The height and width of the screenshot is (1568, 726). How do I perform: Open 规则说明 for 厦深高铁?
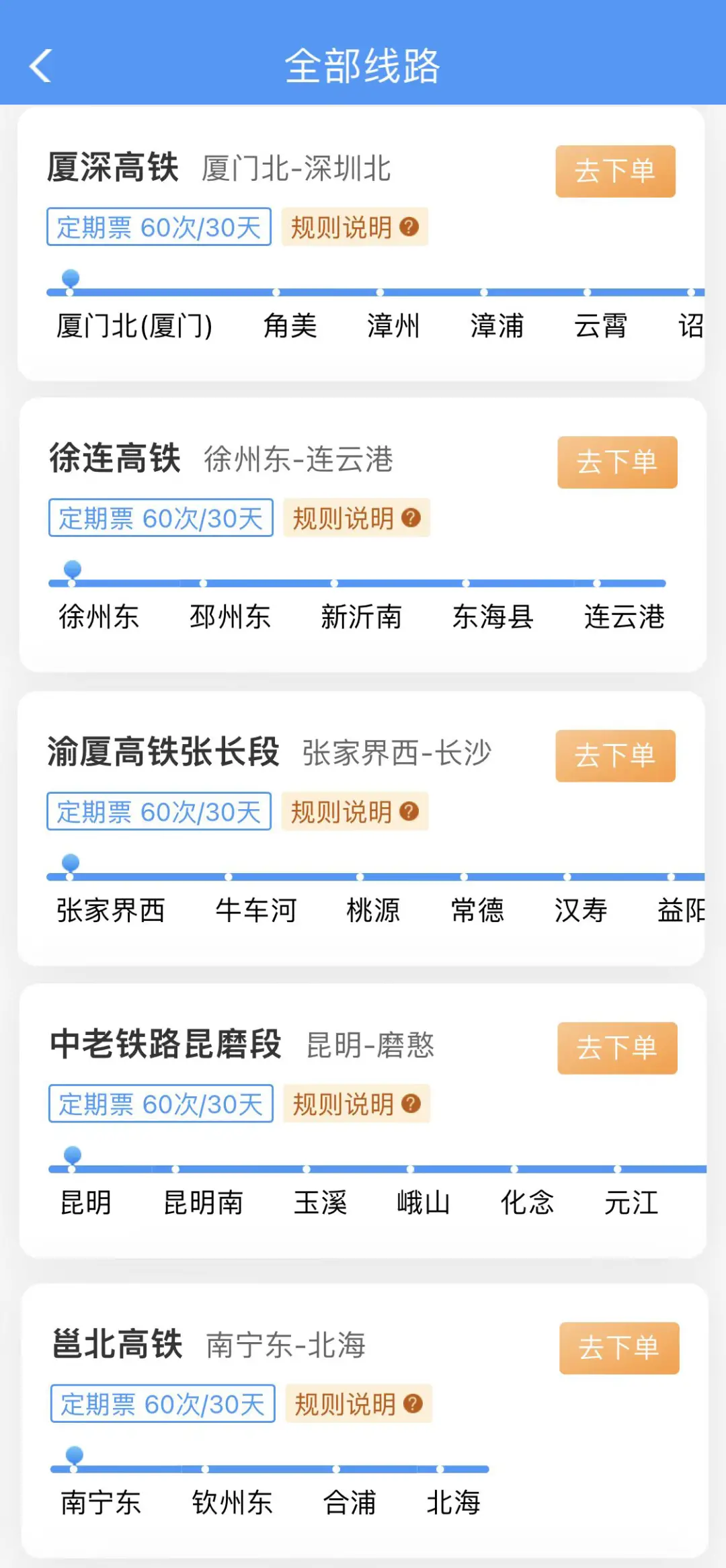click(x=354, y=227)
